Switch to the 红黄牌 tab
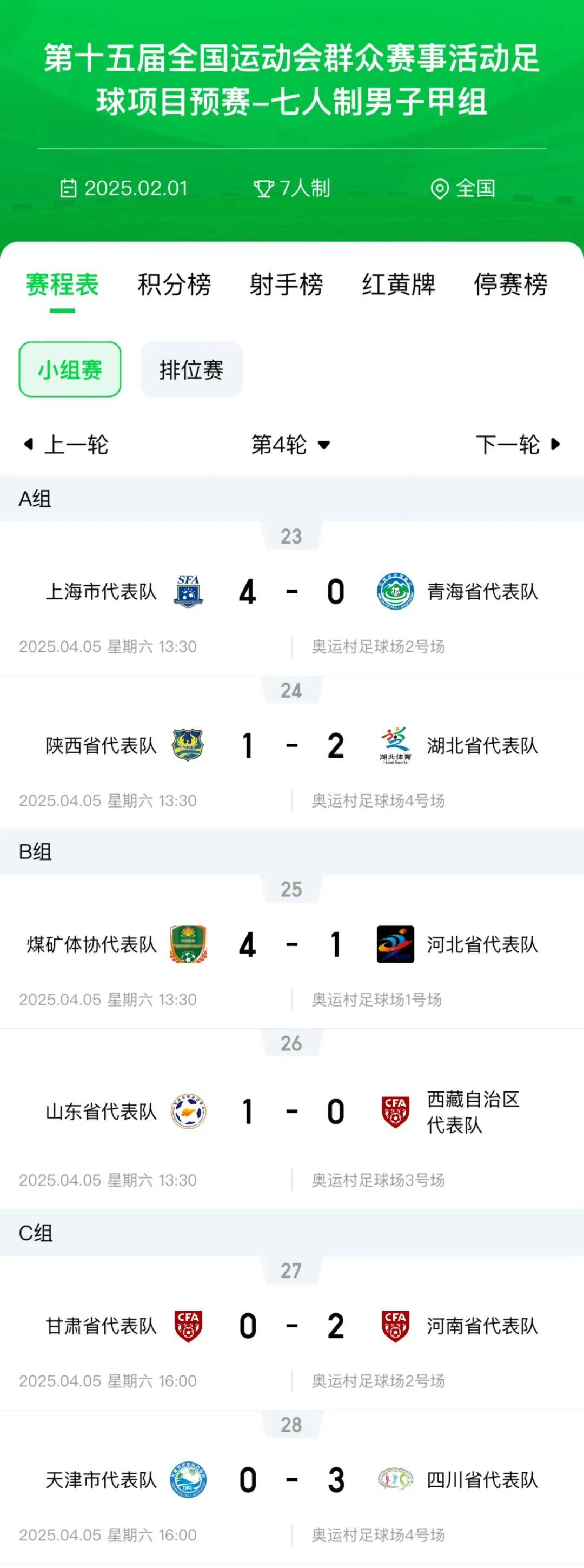Screen dimensions: 584x1568 click(x=399, y=285)
